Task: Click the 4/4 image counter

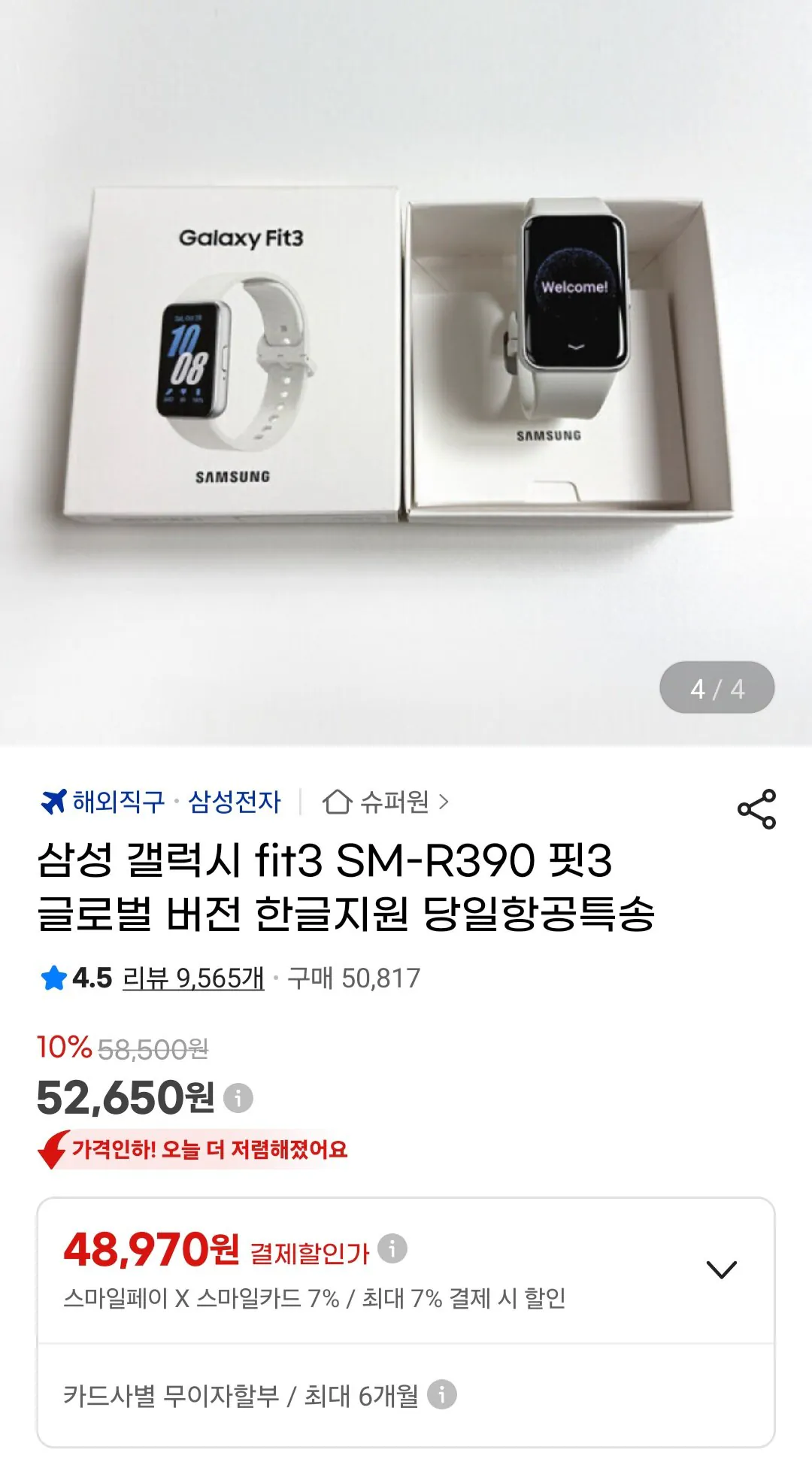Action: 716,685
